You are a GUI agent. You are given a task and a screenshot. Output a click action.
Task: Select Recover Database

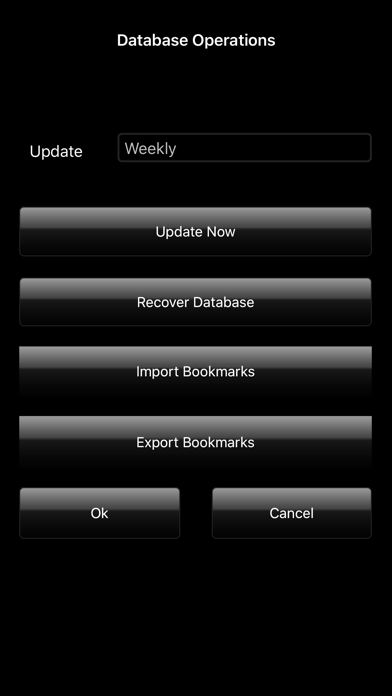pyautogui.click(x=195, y=302)
